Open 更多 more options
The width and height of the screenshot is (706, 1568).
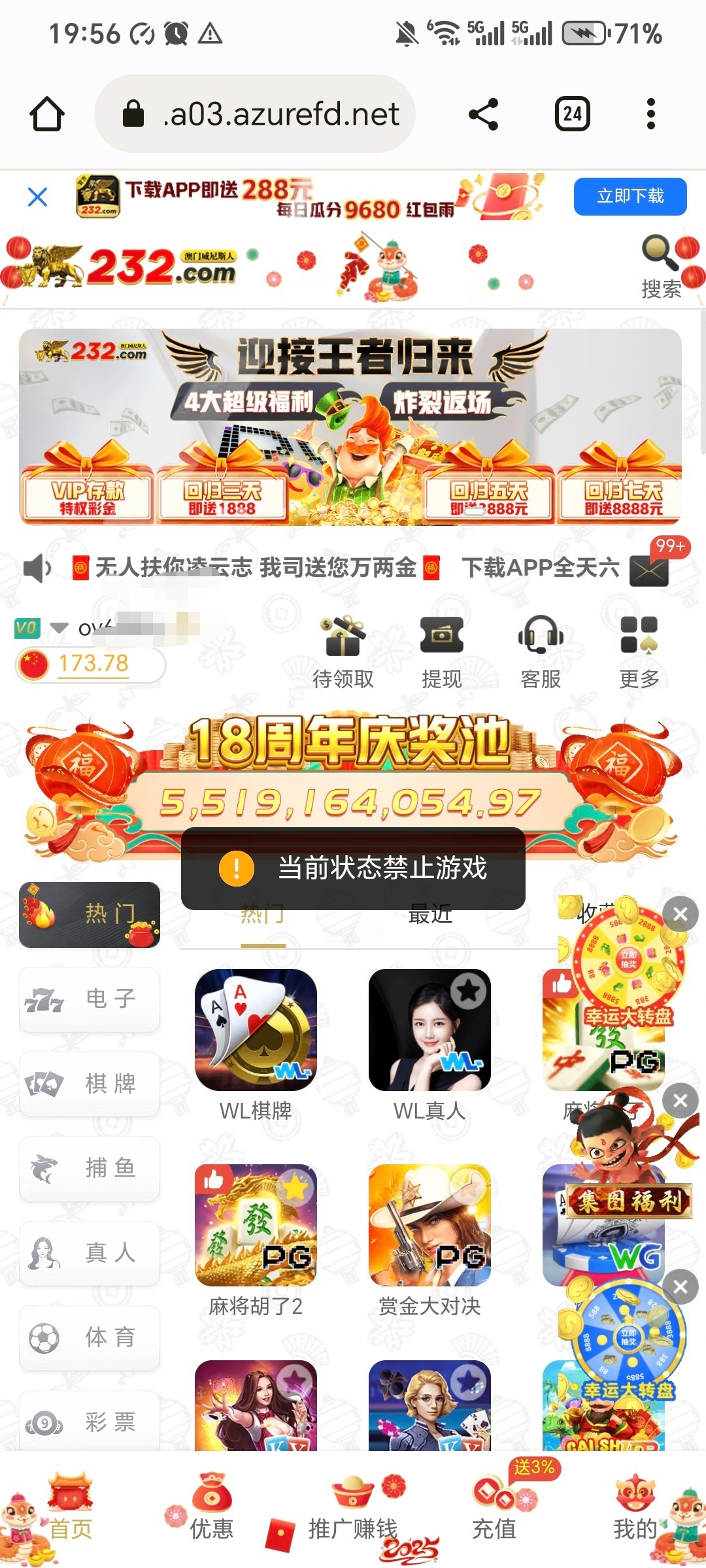tap(639, 651)
